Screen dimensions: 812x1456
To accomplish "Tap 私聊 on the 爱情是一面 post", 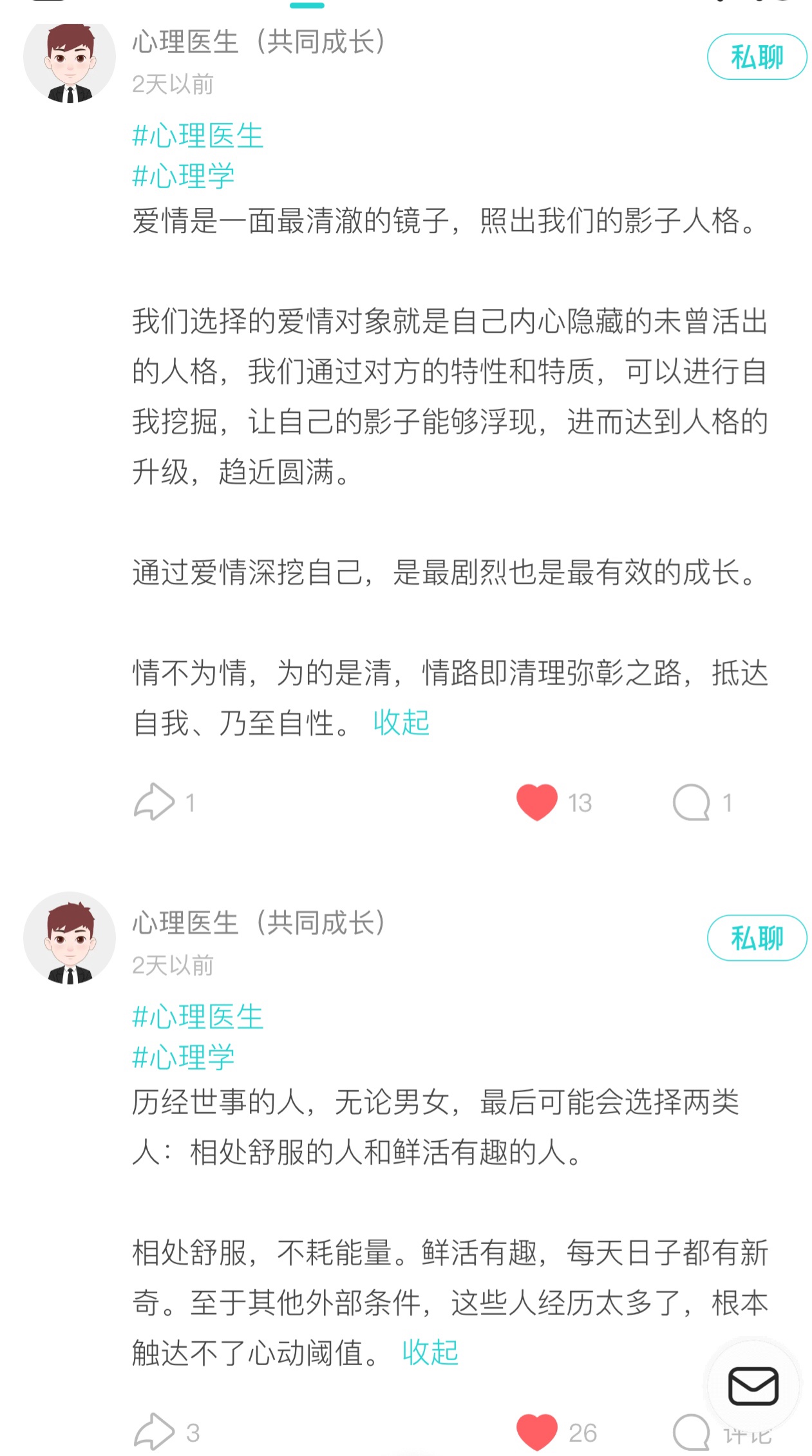I will pyautogui.click(x=757, y=57).
